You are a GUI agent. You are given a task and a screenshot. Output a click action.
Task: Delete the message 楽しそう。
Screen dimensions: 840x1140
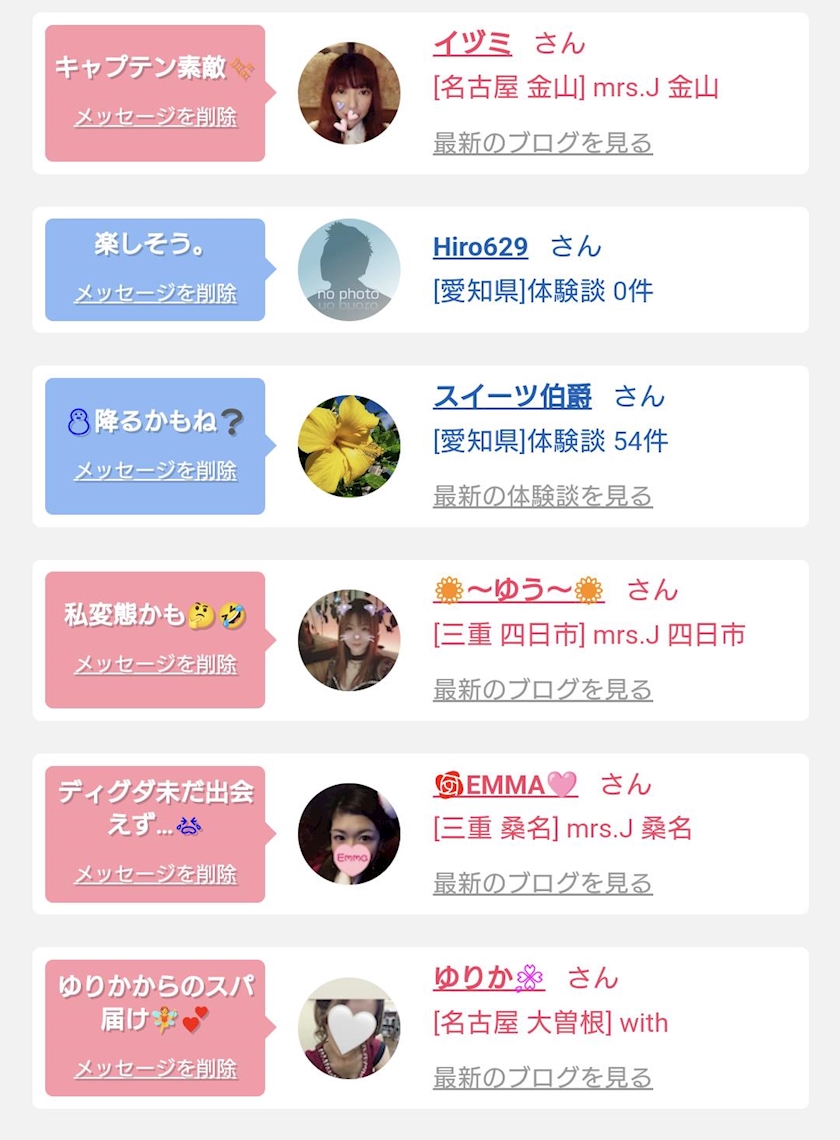point(156,293)
